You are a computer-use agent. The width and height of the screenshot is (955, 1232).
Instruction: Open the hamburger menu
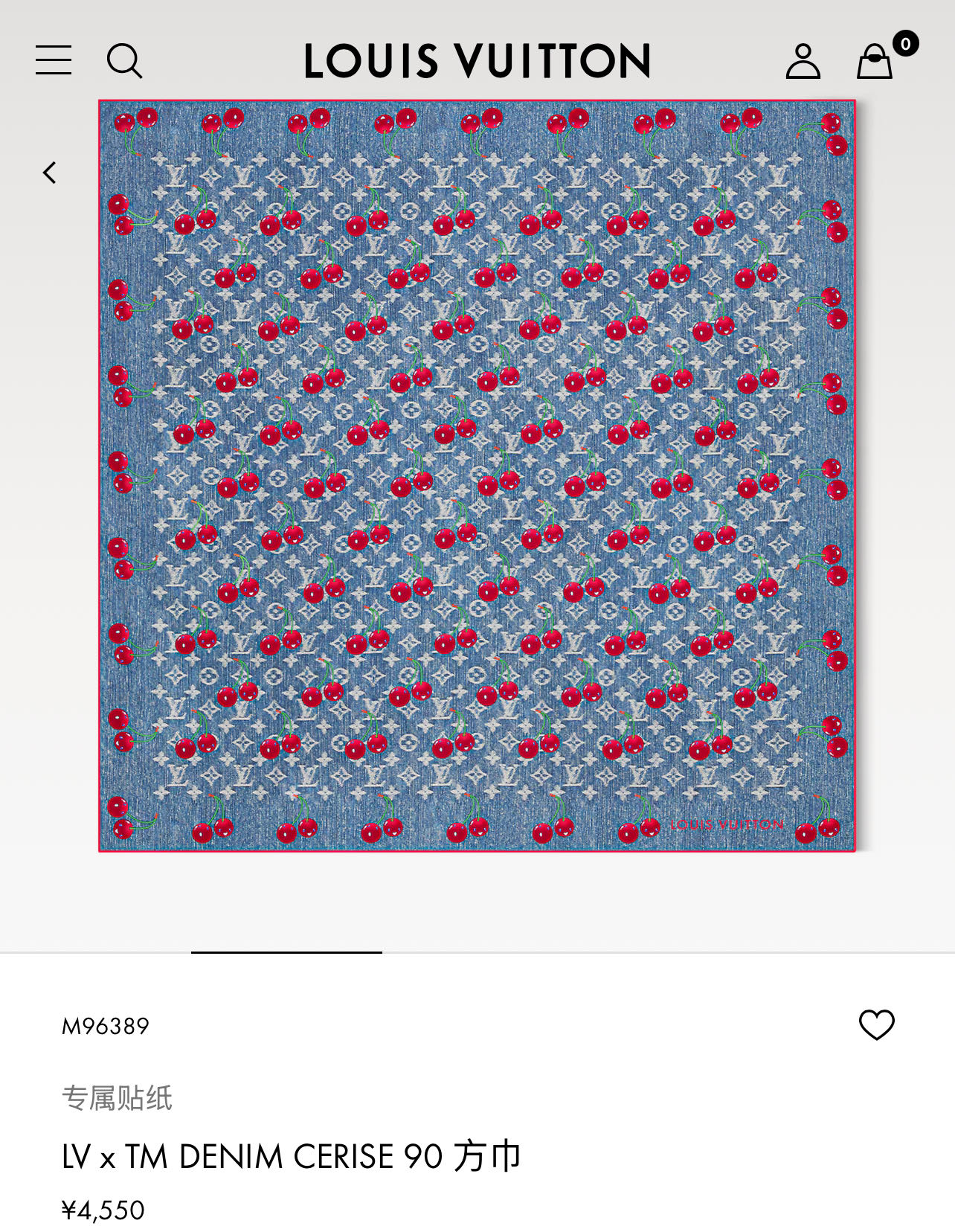pos(54,60)
